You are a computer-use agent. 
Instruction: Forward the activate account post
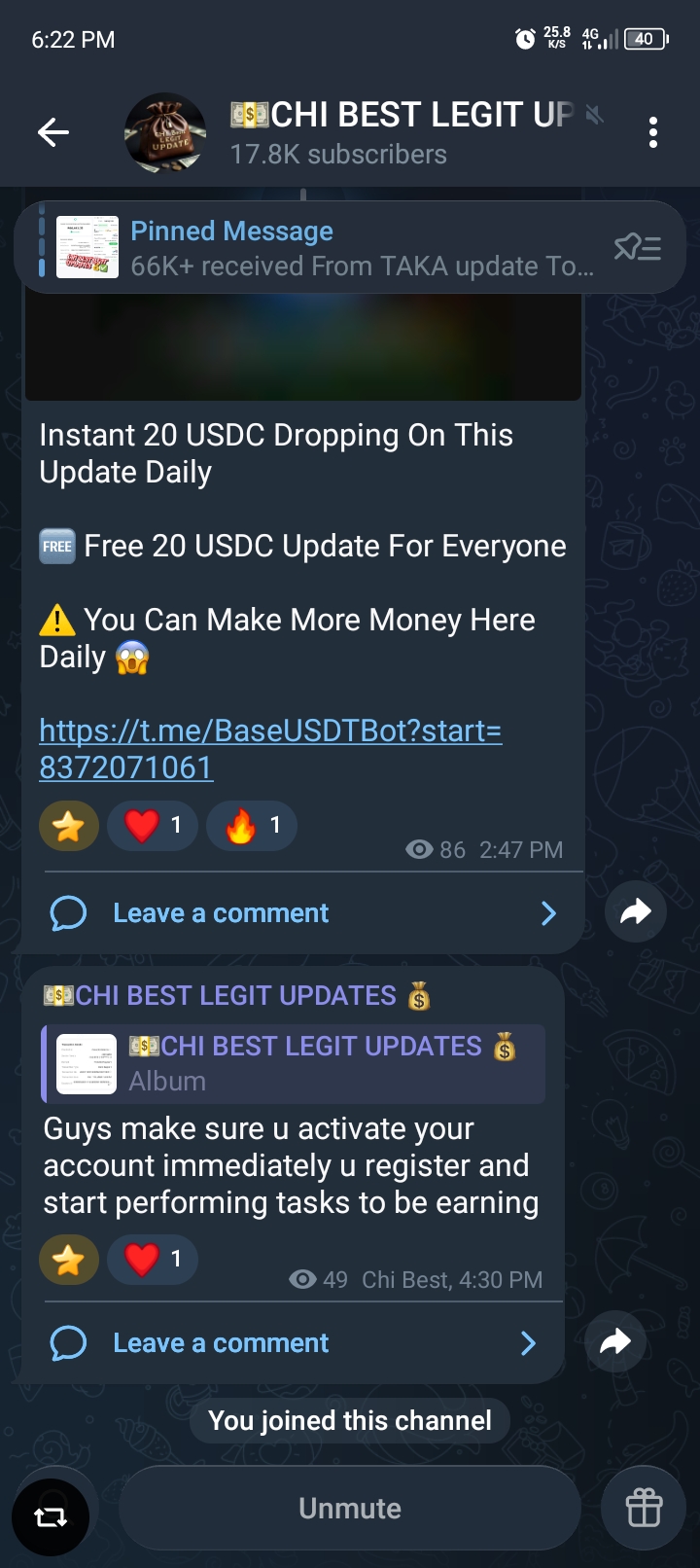tap(615, 1342)
